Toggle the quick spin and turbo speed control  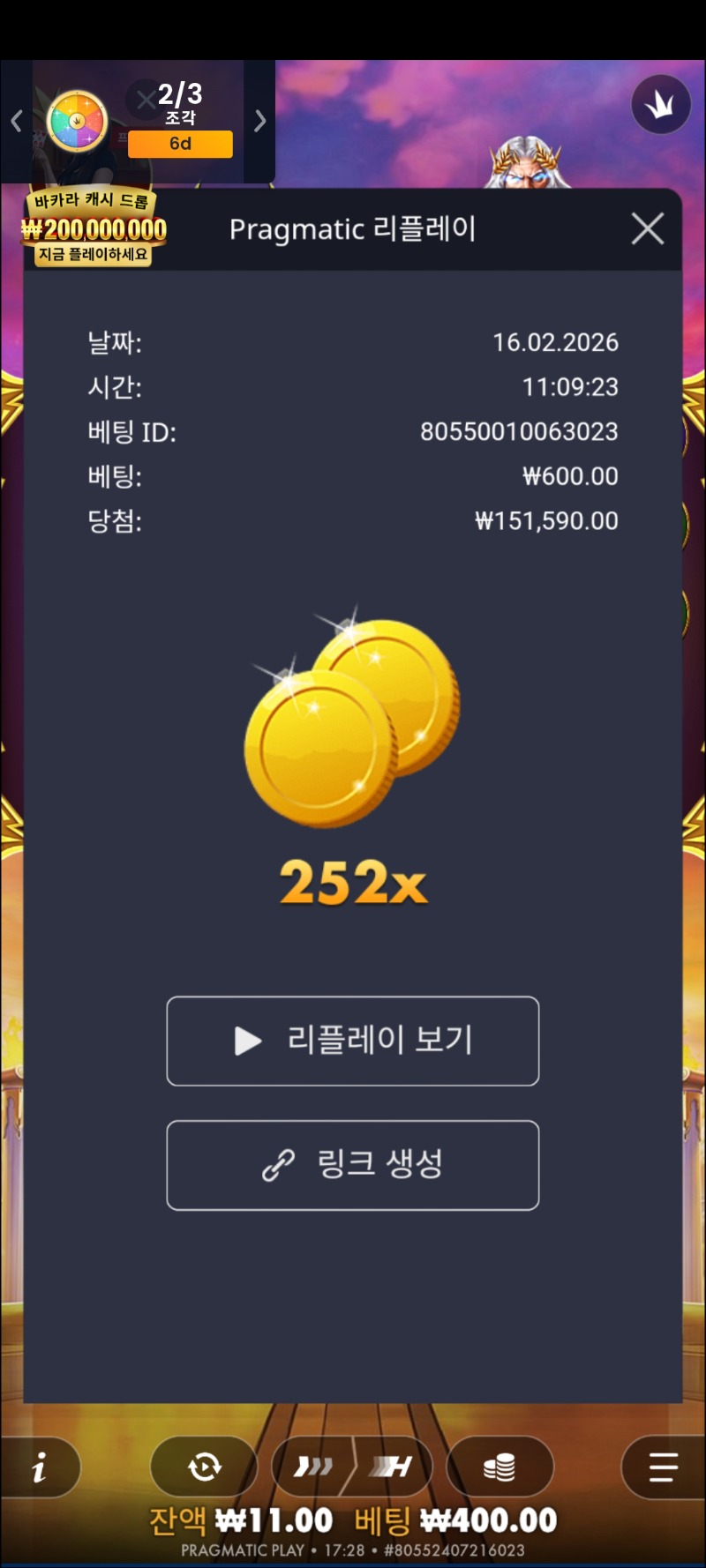point(353,1467)
